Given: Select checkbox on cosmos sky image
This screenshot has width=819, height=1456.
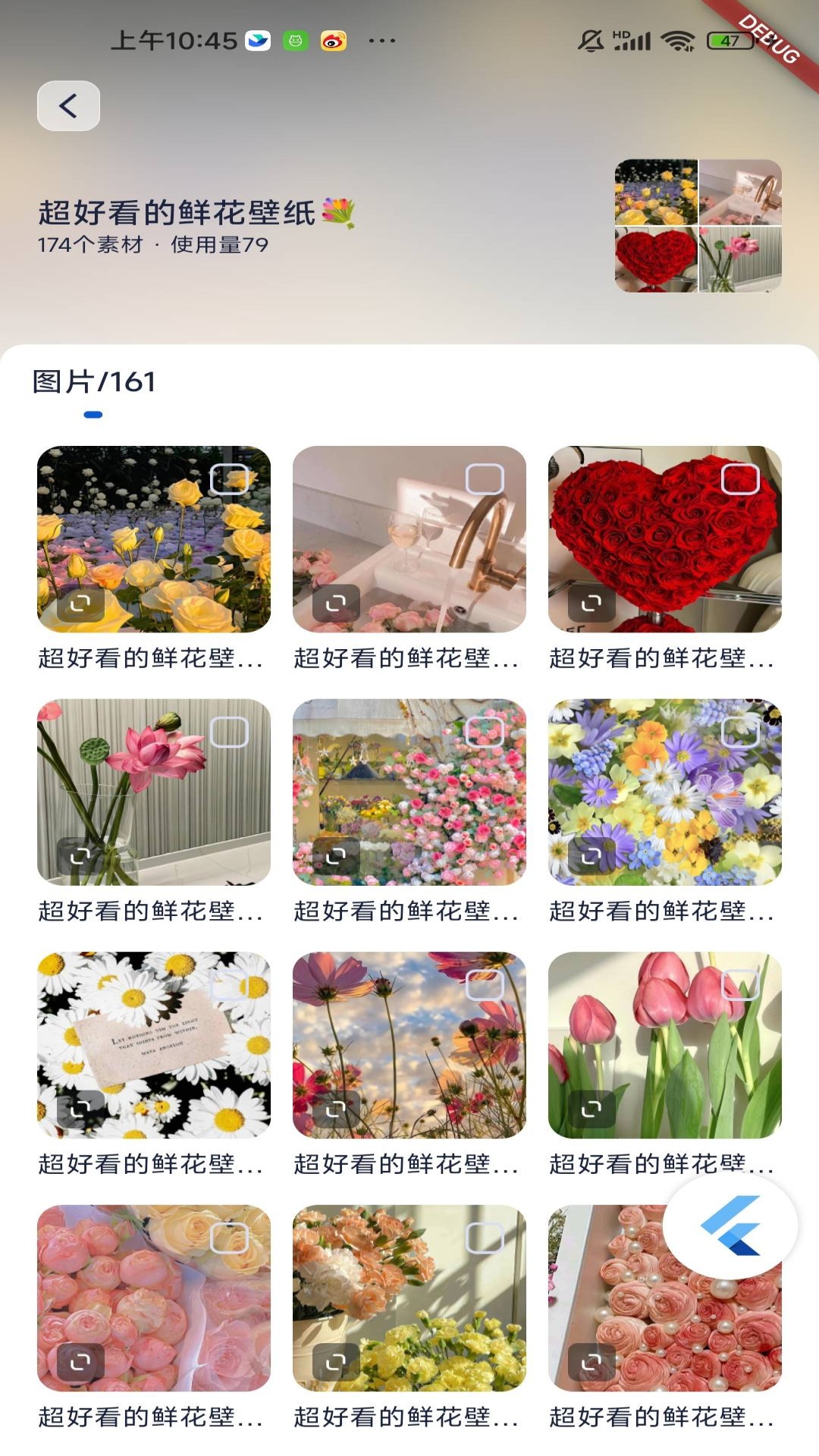Looking at the screenshot, I should click(x=485, y=985).
